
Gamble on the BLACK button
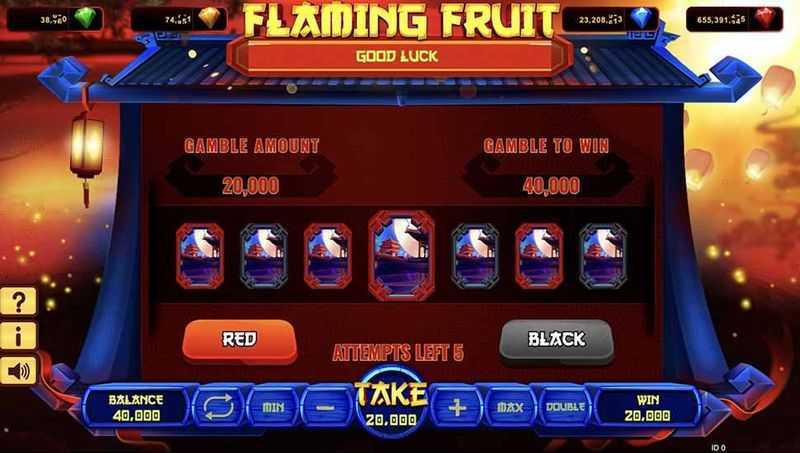[x=556, y=339]
